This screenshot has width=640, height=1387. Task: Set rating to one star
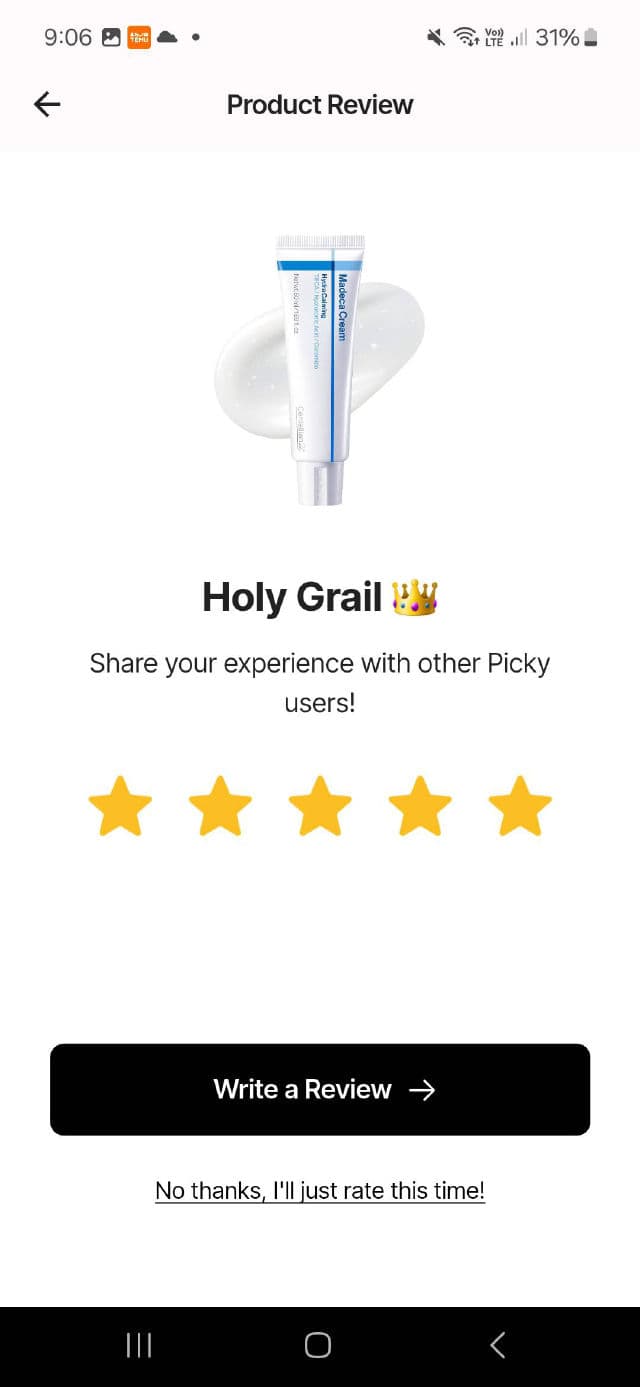pos(120,806)
